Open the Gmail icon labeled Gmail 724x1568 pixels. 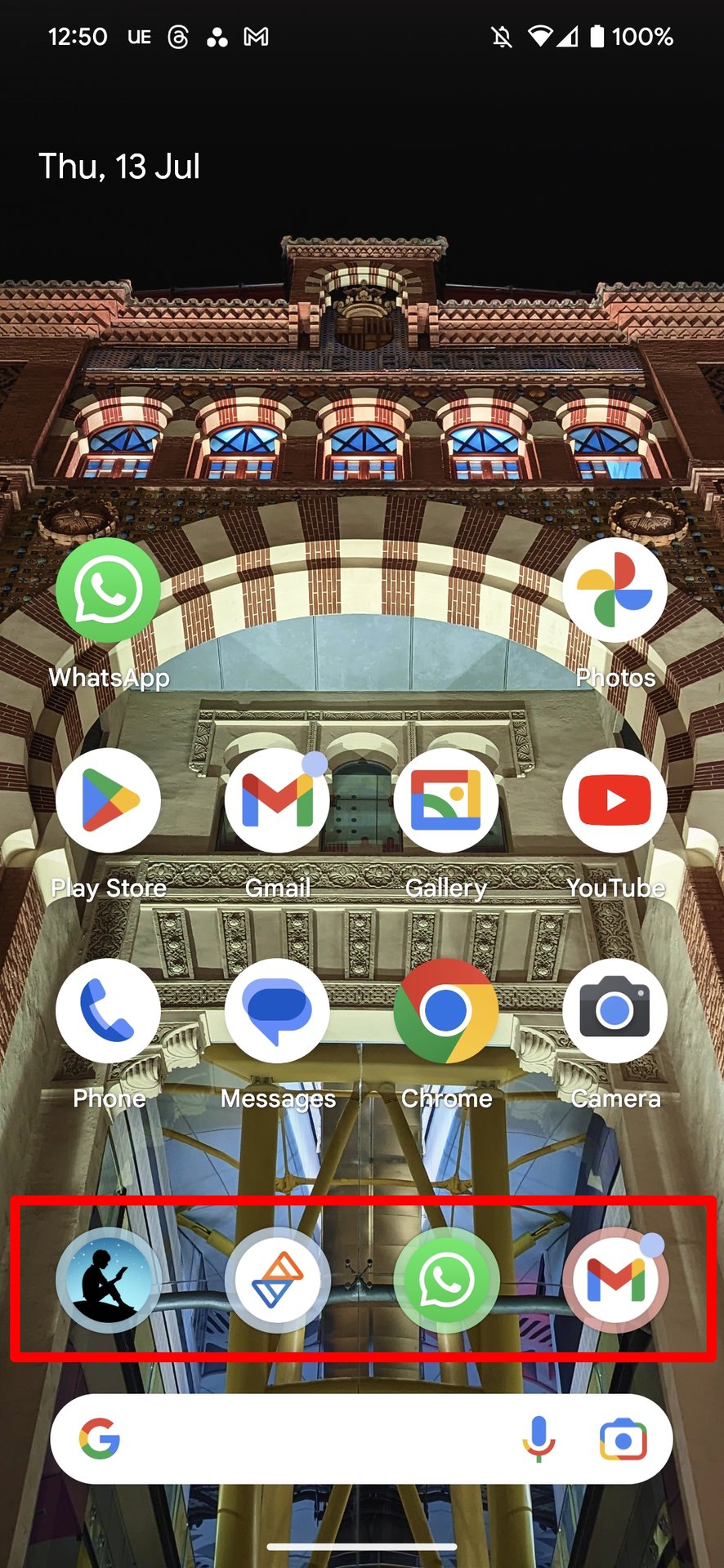[x=277, y=800]
